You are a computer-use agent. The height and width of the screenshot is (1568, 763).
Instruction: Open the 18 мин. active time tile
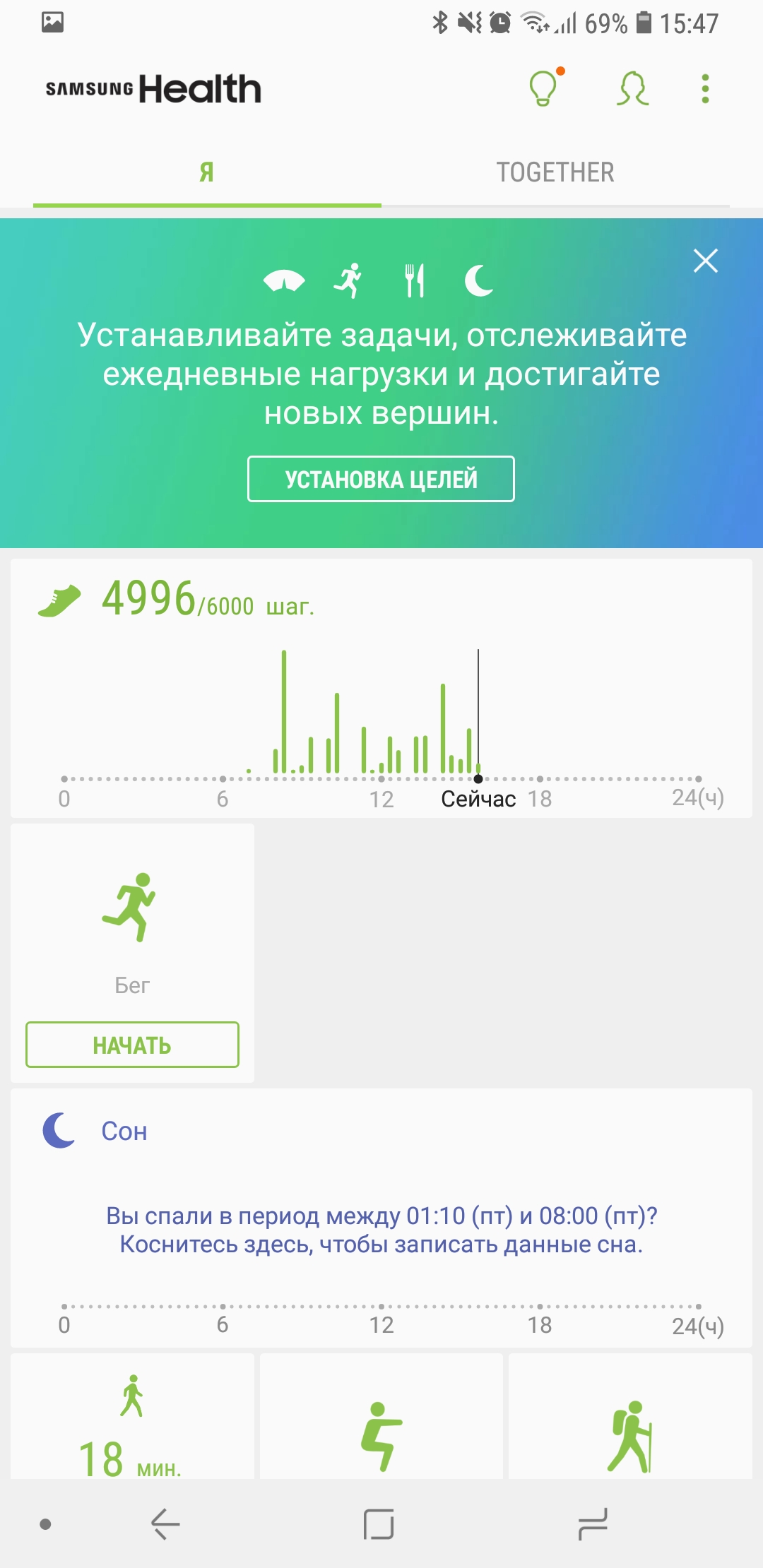coord(132,1420)
